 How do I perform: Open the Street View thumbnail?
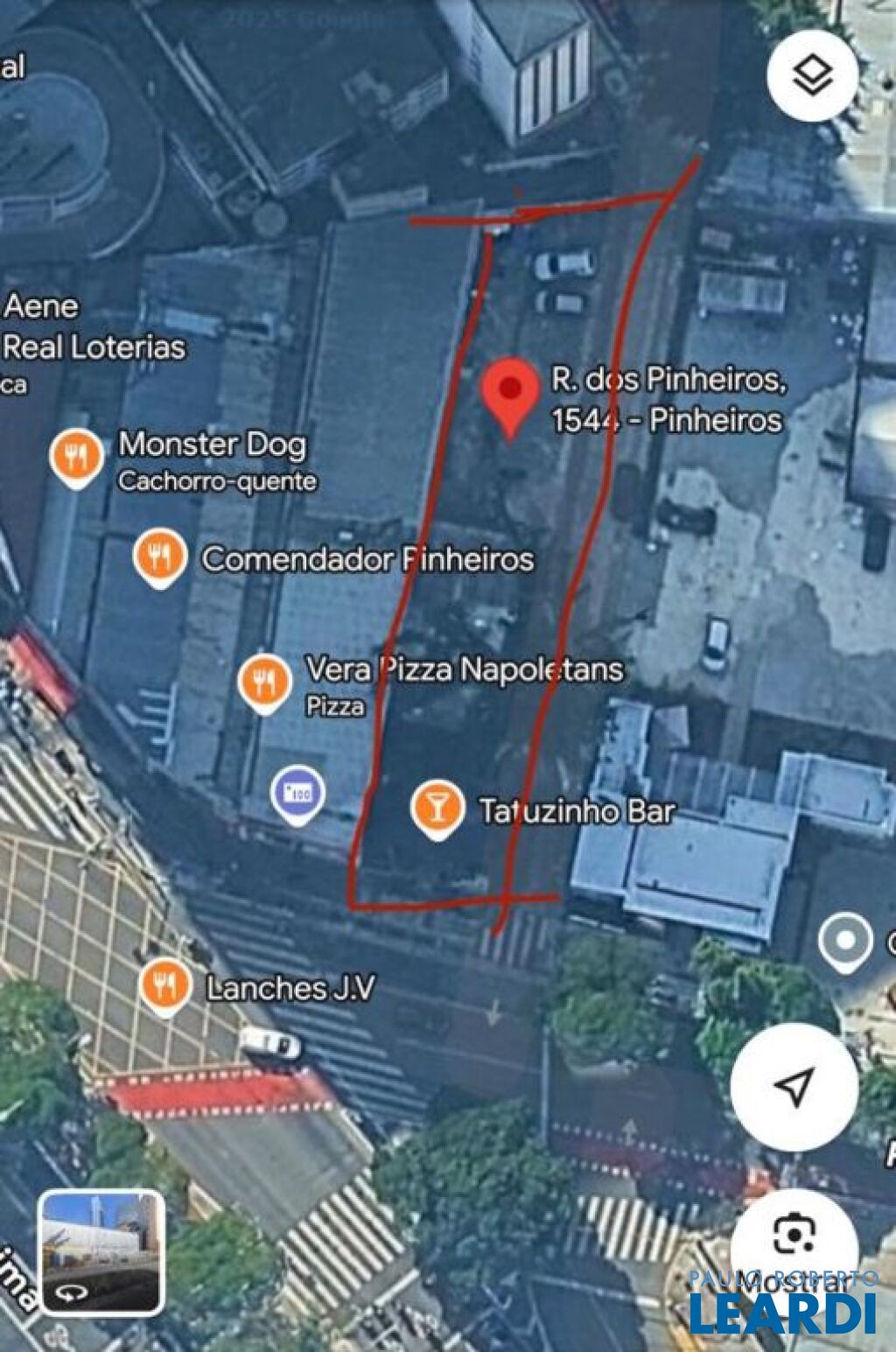click(x=101, y=1252)
